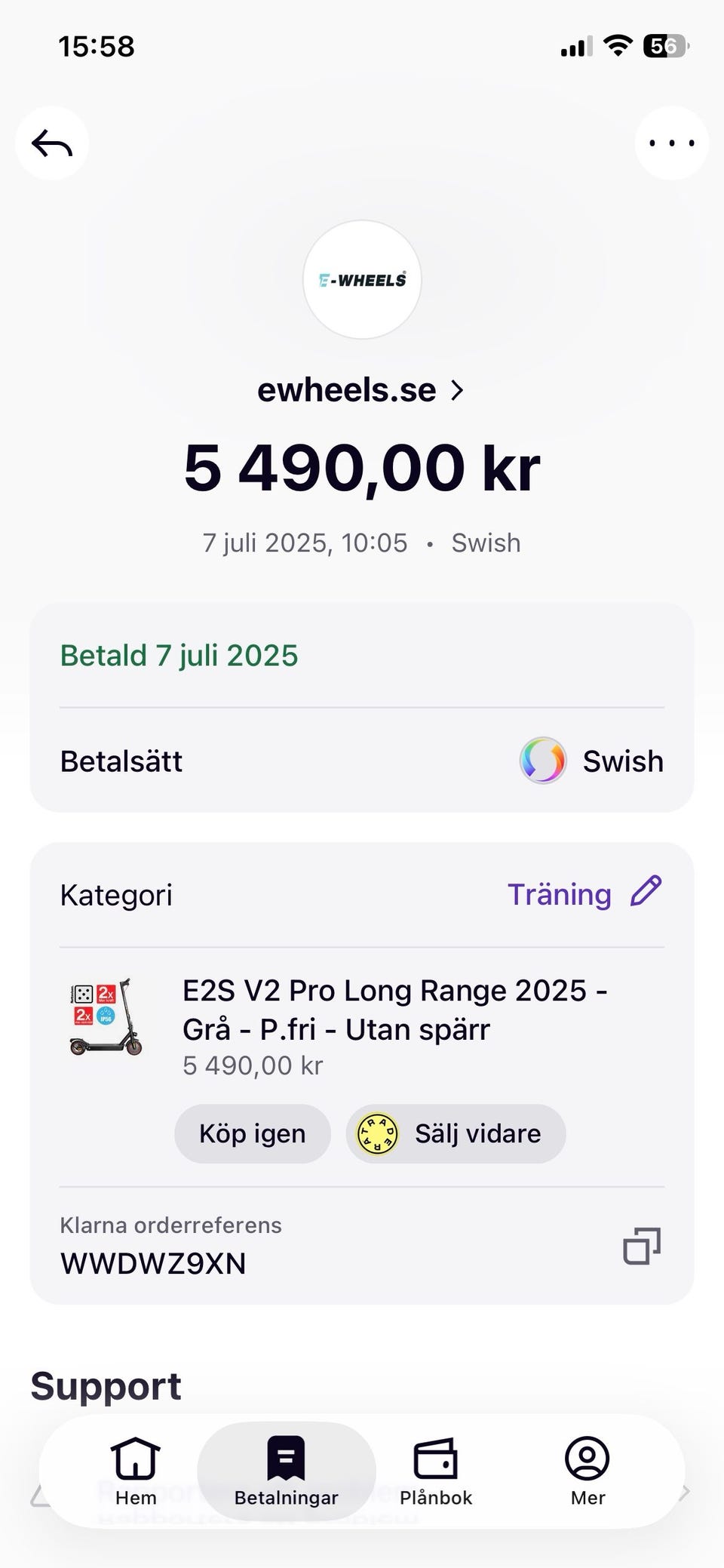Switch to the Hem tab
724x1568 pixels.
click(x=136, y=1471)
